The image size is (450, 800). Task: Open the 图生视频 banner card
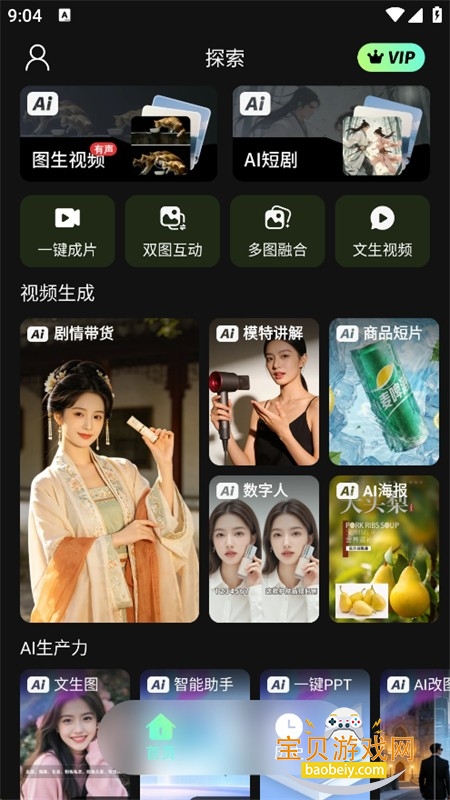pos(118,133)
